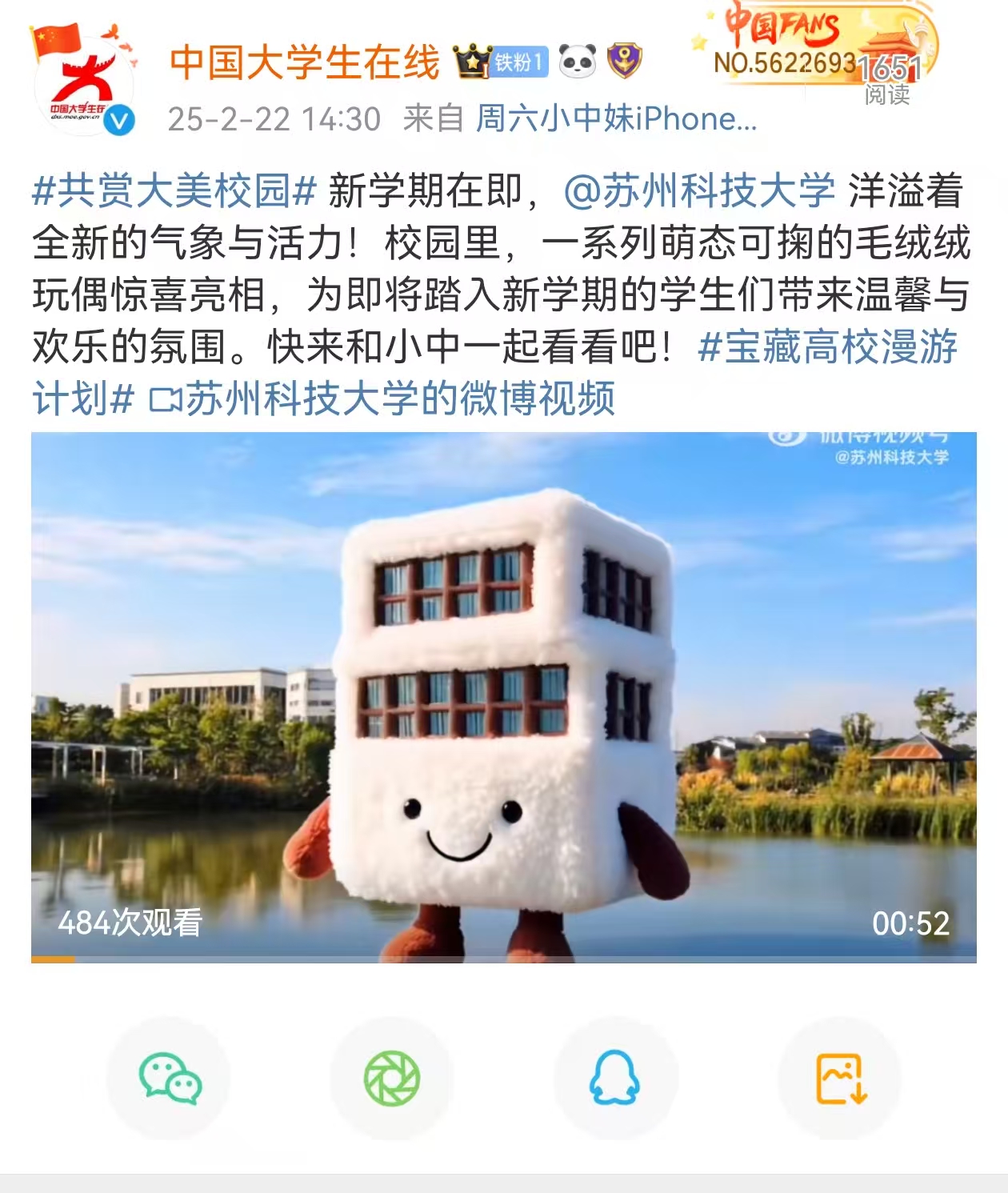
Task: Share the post to WeChat
Action: [170, 1078]
